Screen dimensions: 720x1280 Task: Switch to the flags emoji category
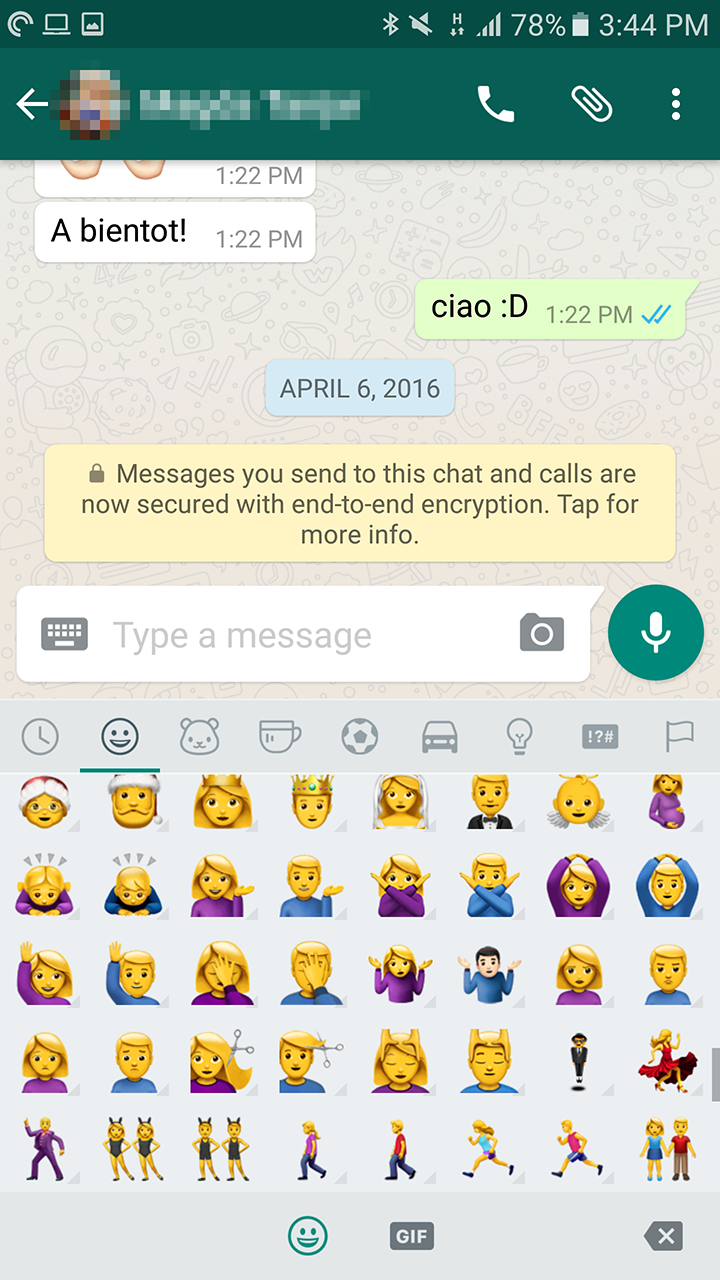tap(679, 738)
